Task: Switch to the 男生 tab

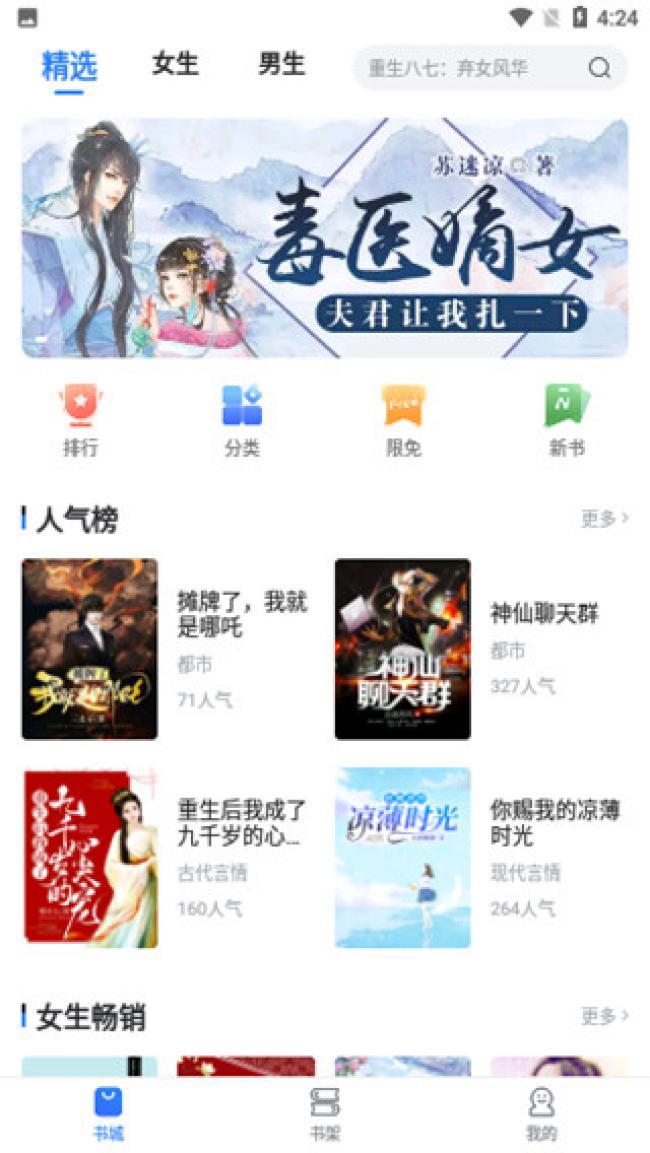Action: pos(281,65)
